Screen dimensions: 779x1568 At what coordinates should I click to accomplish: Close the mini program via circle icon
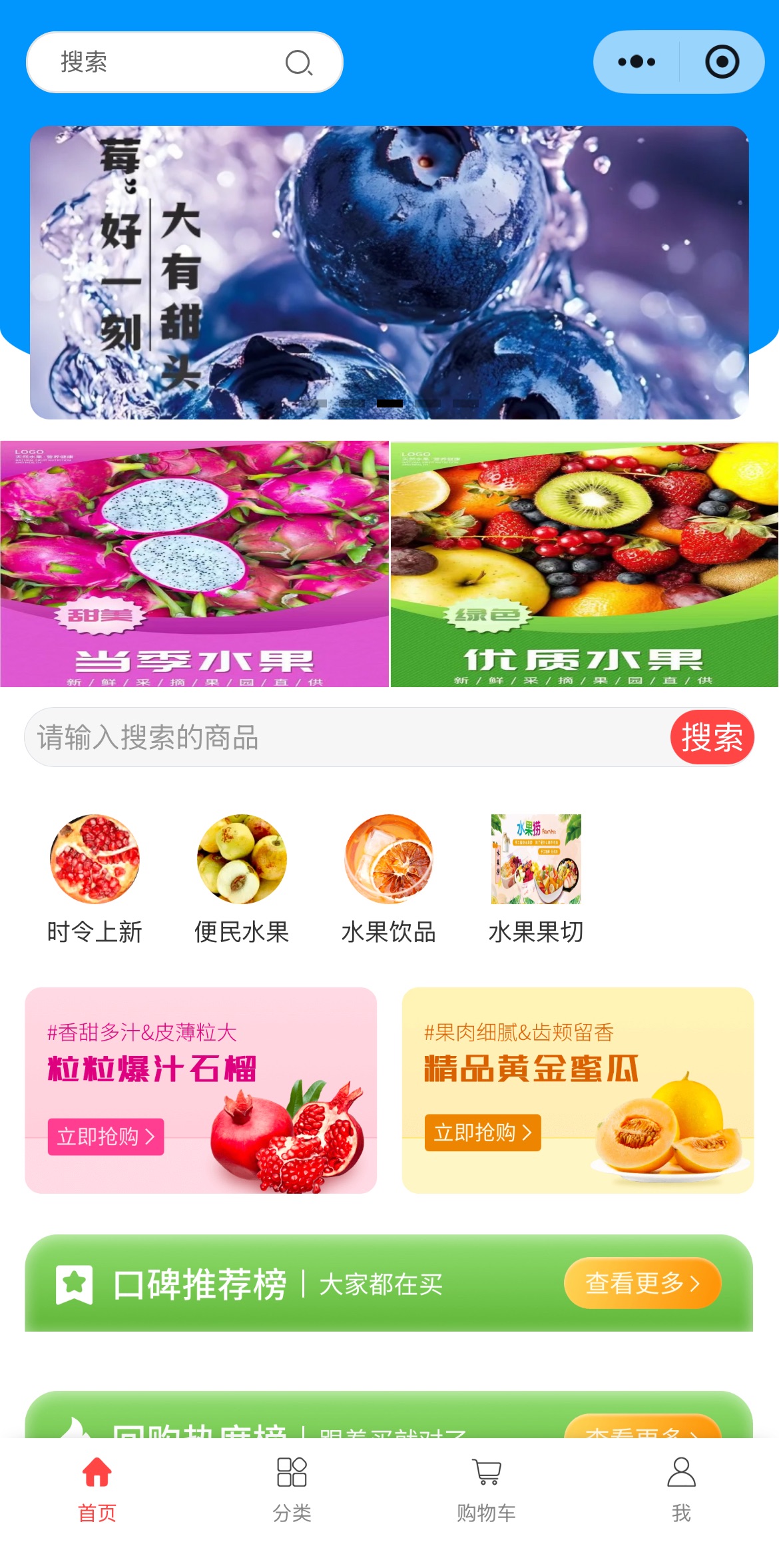[x=722, y=62]
